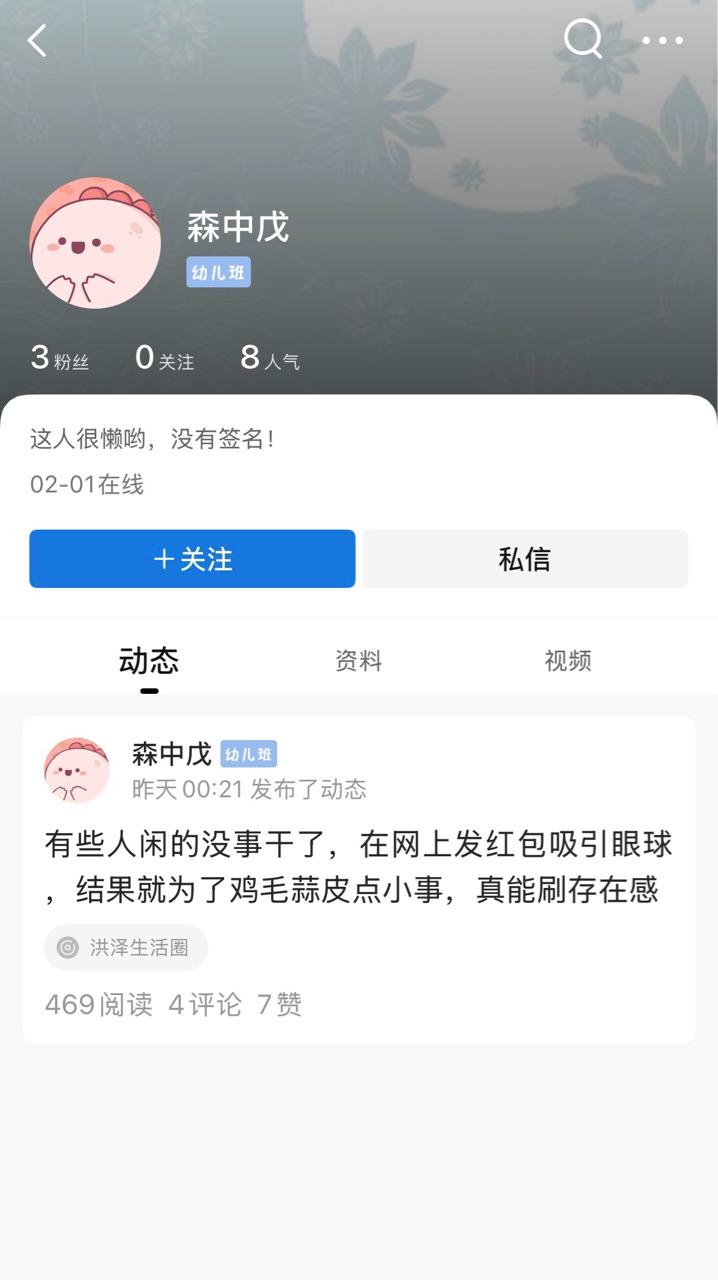Switch to the 视频 tab
This screenshot has width=718, height=1280.
tap(567, 661)
